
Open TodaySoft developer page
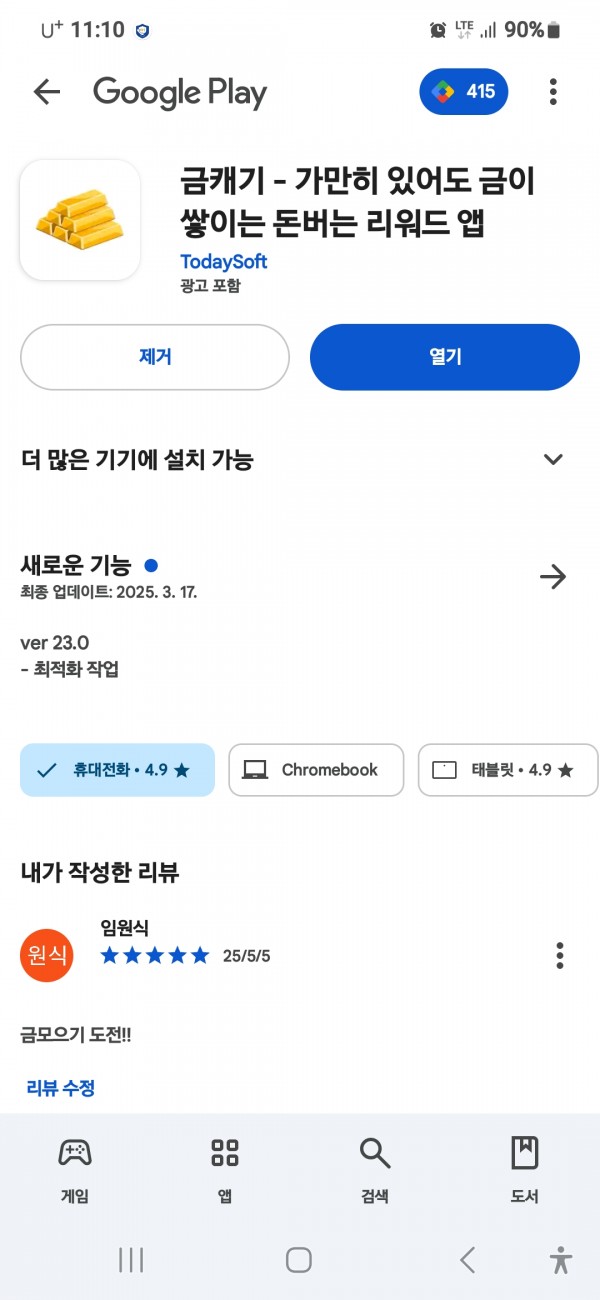tap(223, 262)
